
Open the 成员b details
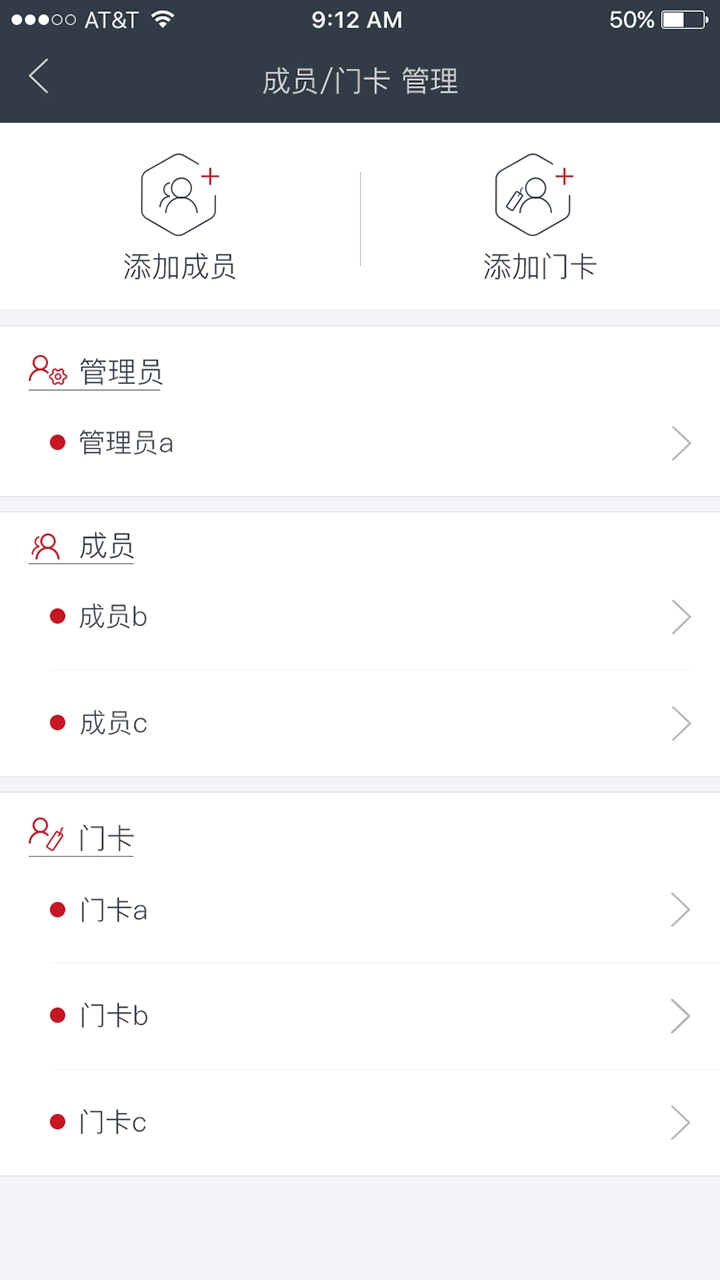[360, 617]
